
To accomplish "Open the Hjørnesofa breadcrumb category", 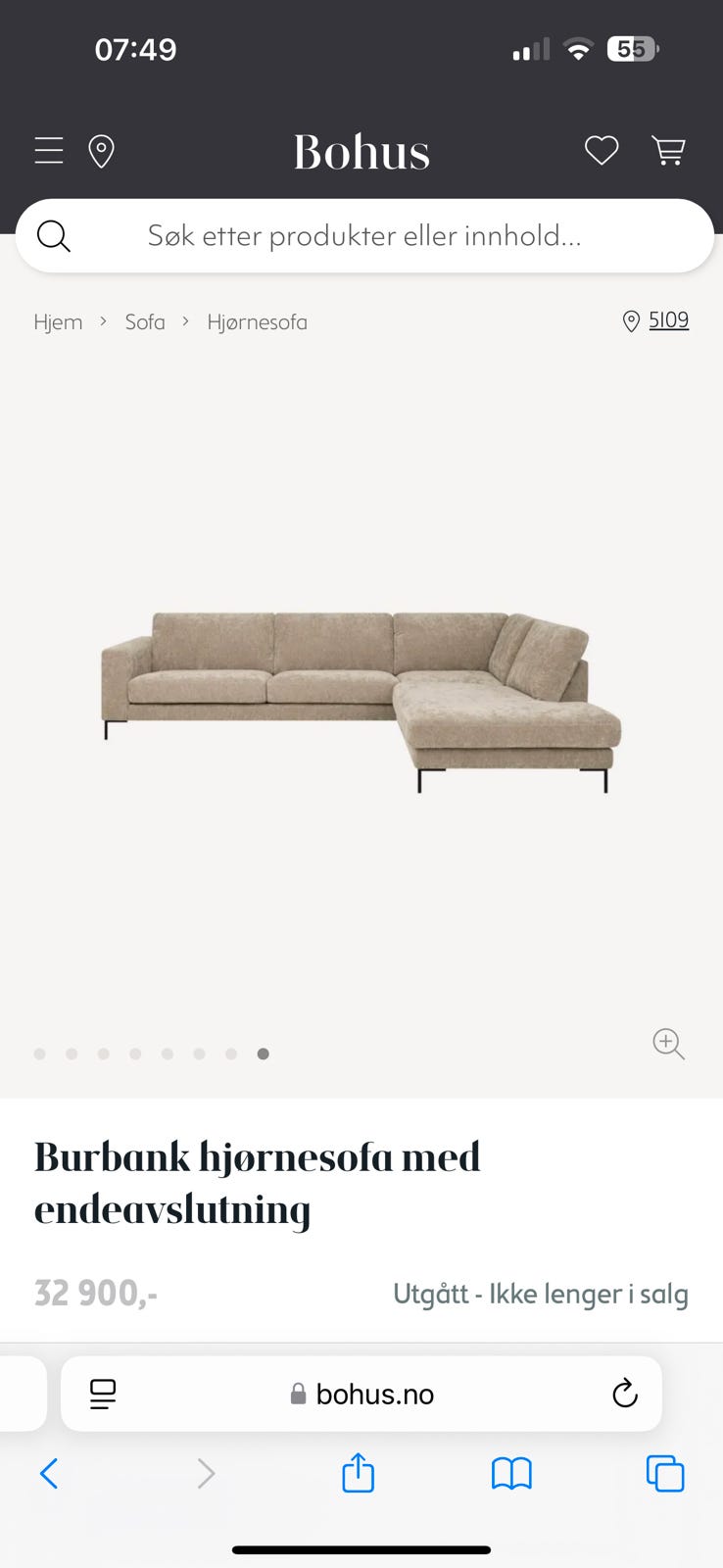I will coord(257,322).
